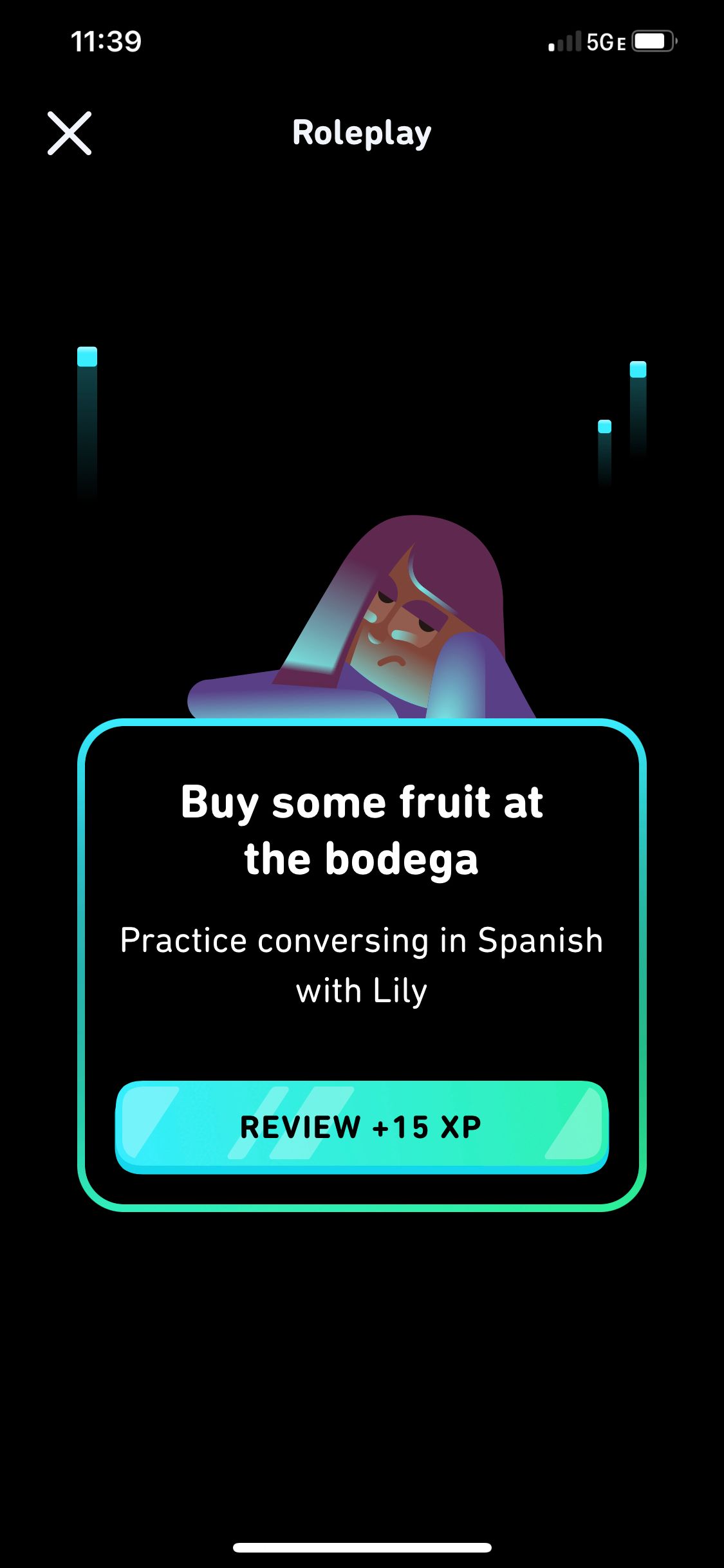Viewport: 724px width, 1568px height.
Task: Tap the short glowing bar near the right
Action: click(x=604, y=451)
